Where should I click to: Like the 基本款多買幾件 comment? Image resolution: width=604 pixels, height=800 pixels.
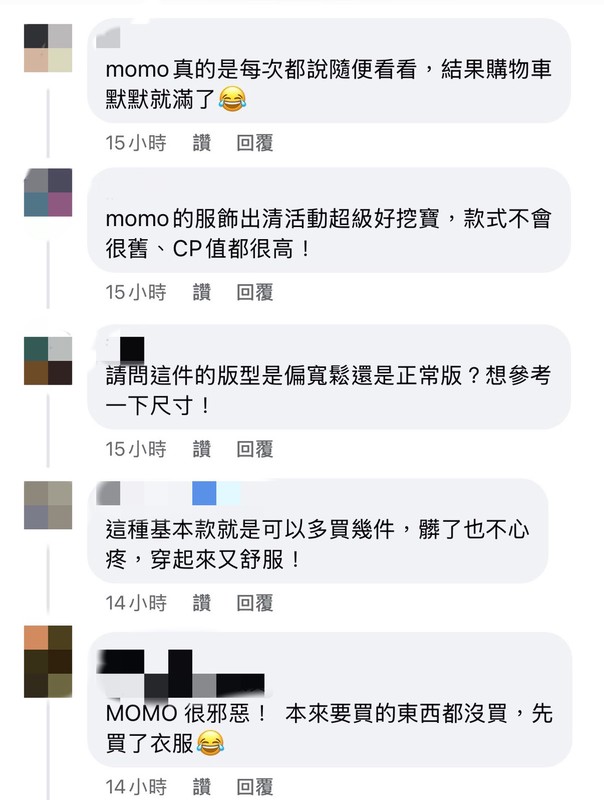coord(203,603)
